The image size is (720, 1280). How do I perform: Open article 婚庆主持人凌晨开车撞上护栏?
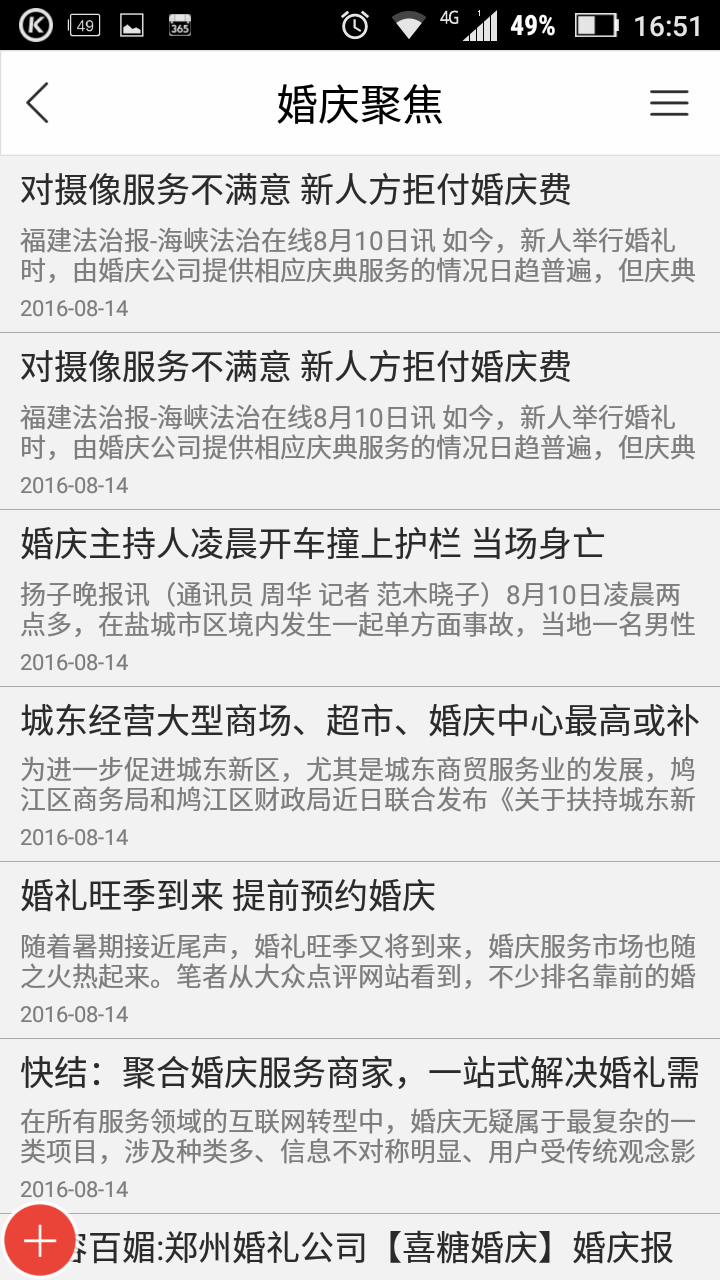tap(360, 598)
